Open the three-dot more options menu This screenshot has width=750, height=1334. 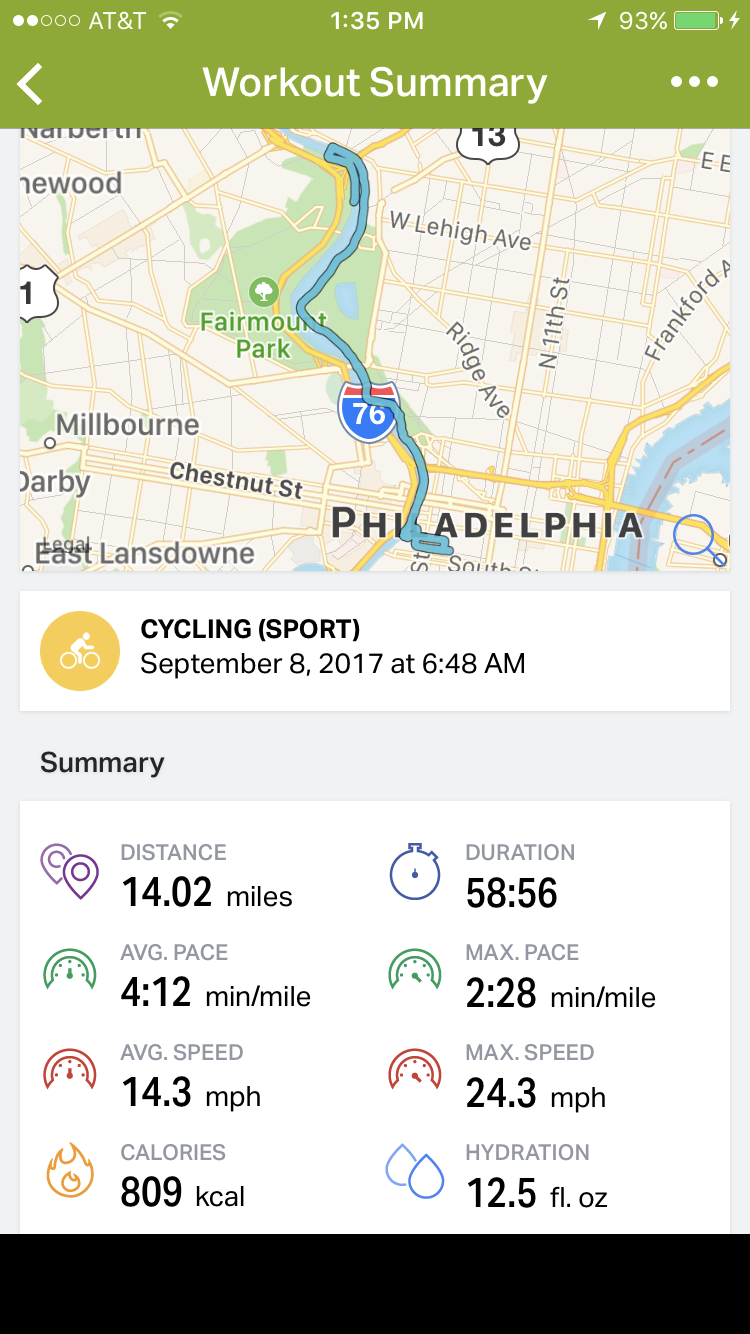pyautogui.click(x=695, y=82)
